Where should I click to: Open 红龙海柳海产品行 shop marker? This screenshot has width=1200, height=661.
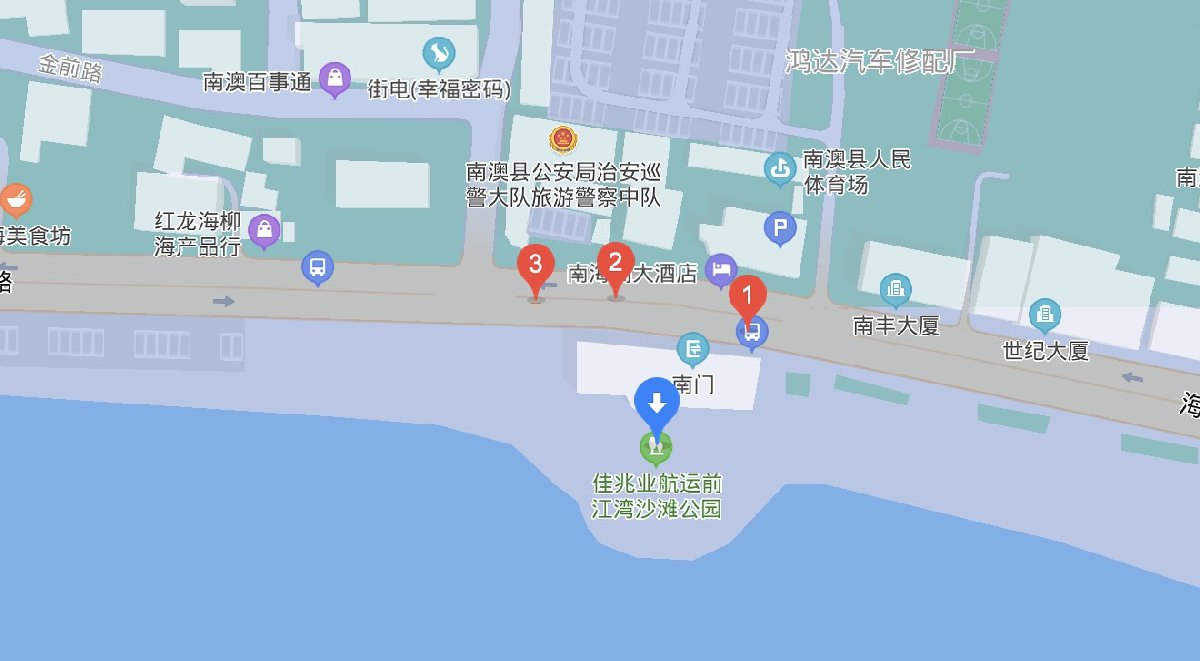tap(264, 230)
